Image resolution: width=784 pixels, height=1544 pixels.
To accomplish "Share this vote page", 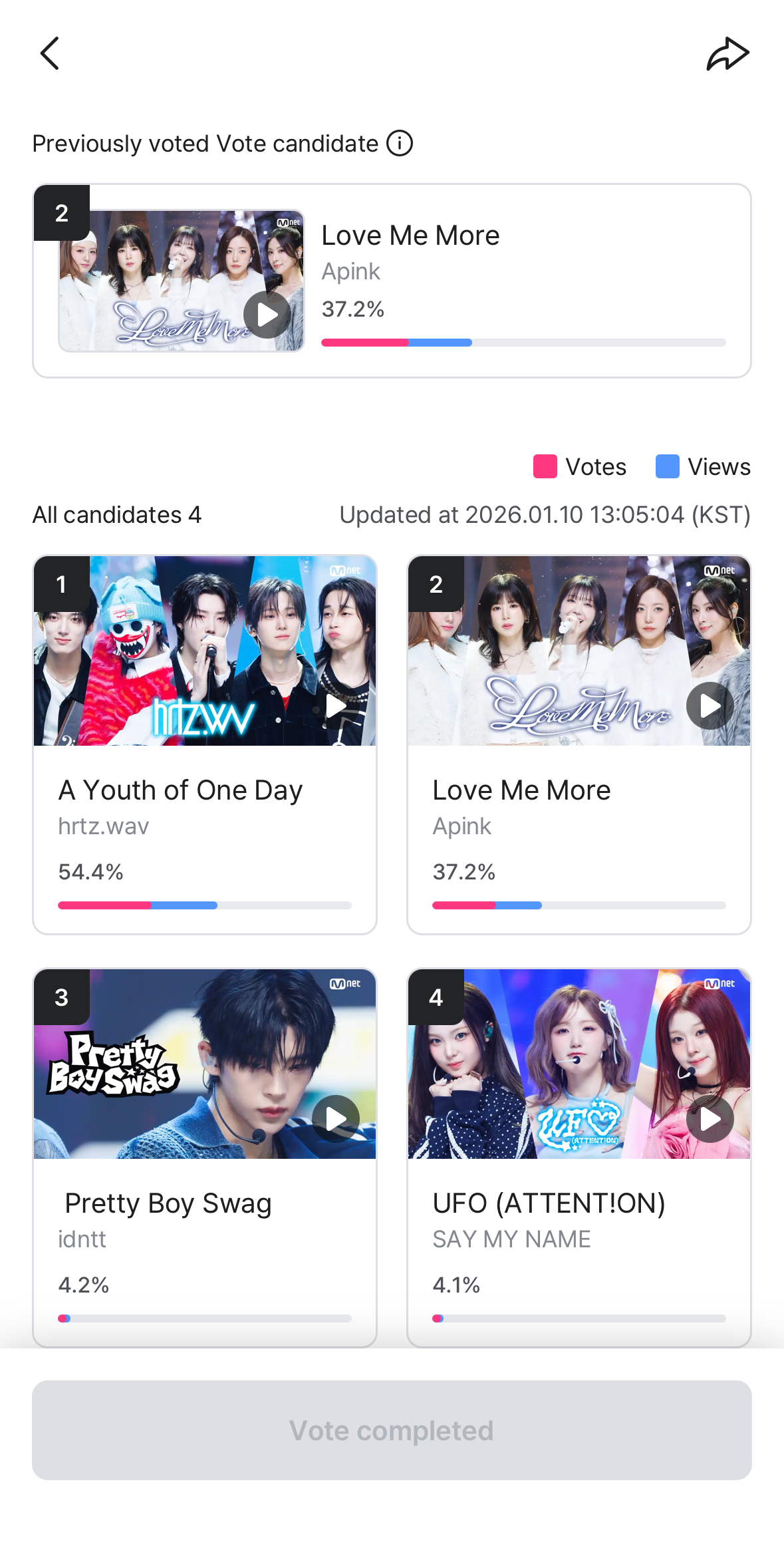I will [727, 53].
